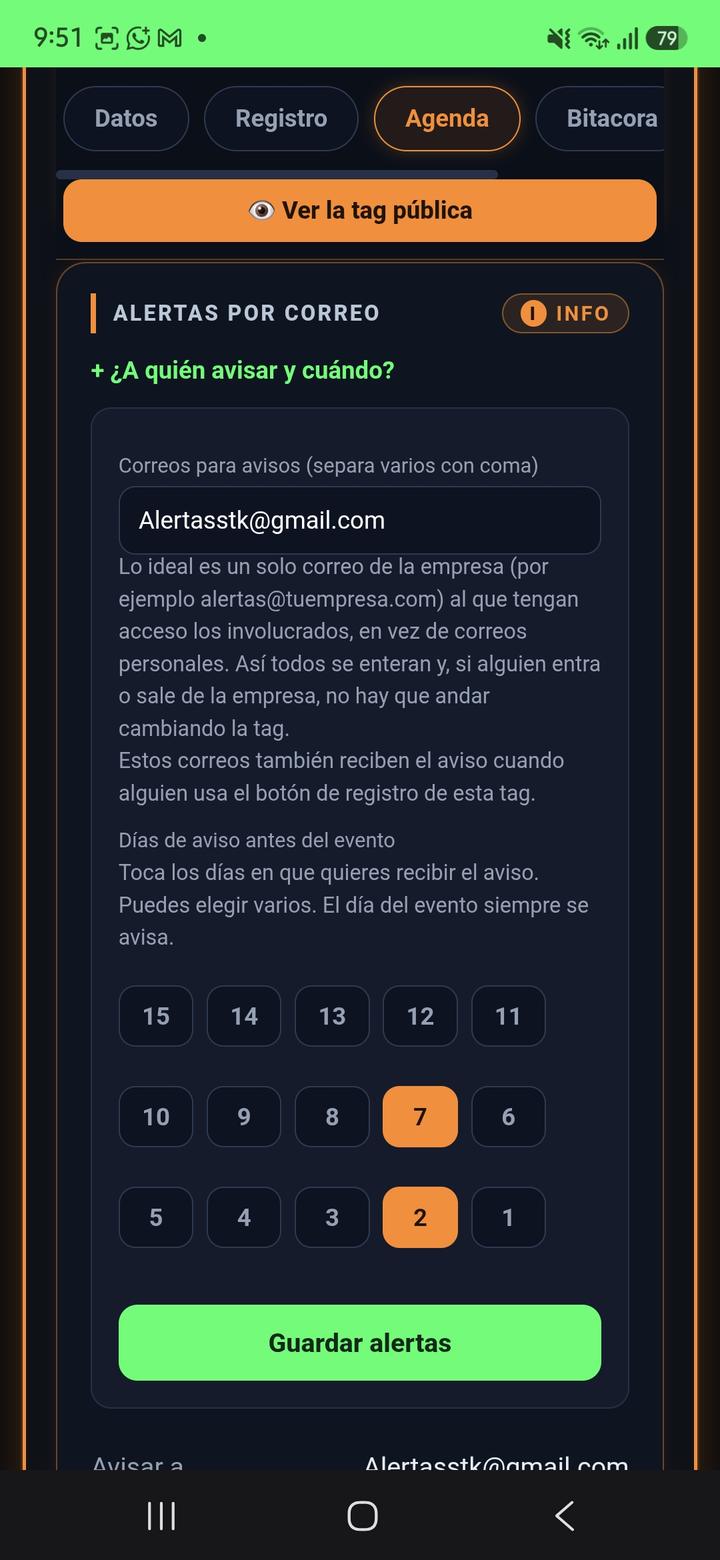This screenshot has height=1560, width=720.
Task: Choose day 12 before the event
Action: tap(420, 1016)
